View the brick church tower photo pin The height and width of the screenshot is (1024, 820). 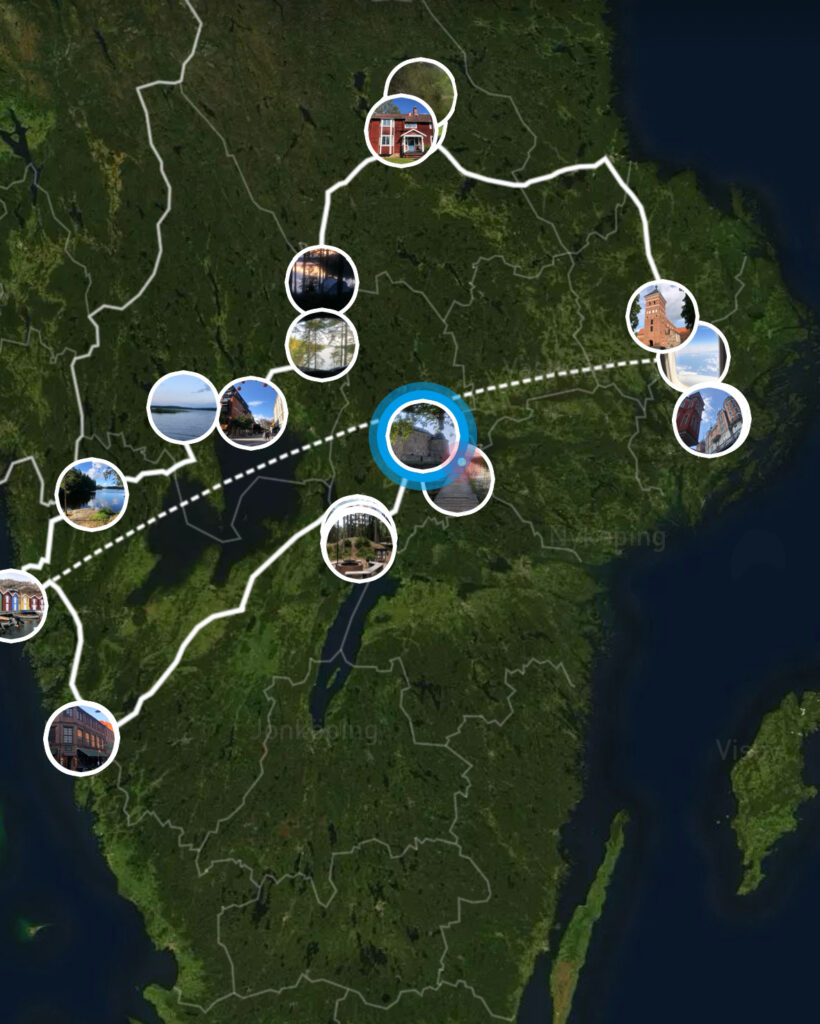[660, 316]
